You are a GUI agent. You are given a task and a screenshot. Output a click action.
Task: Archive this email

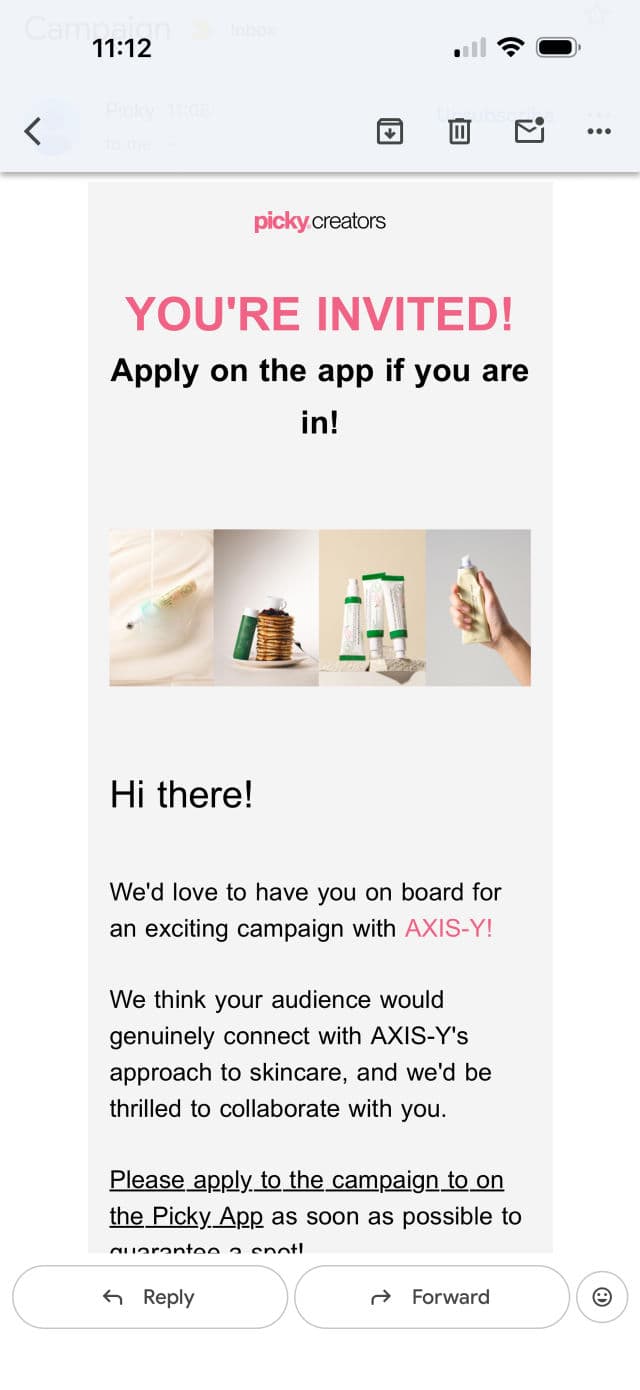coord(389,131)
